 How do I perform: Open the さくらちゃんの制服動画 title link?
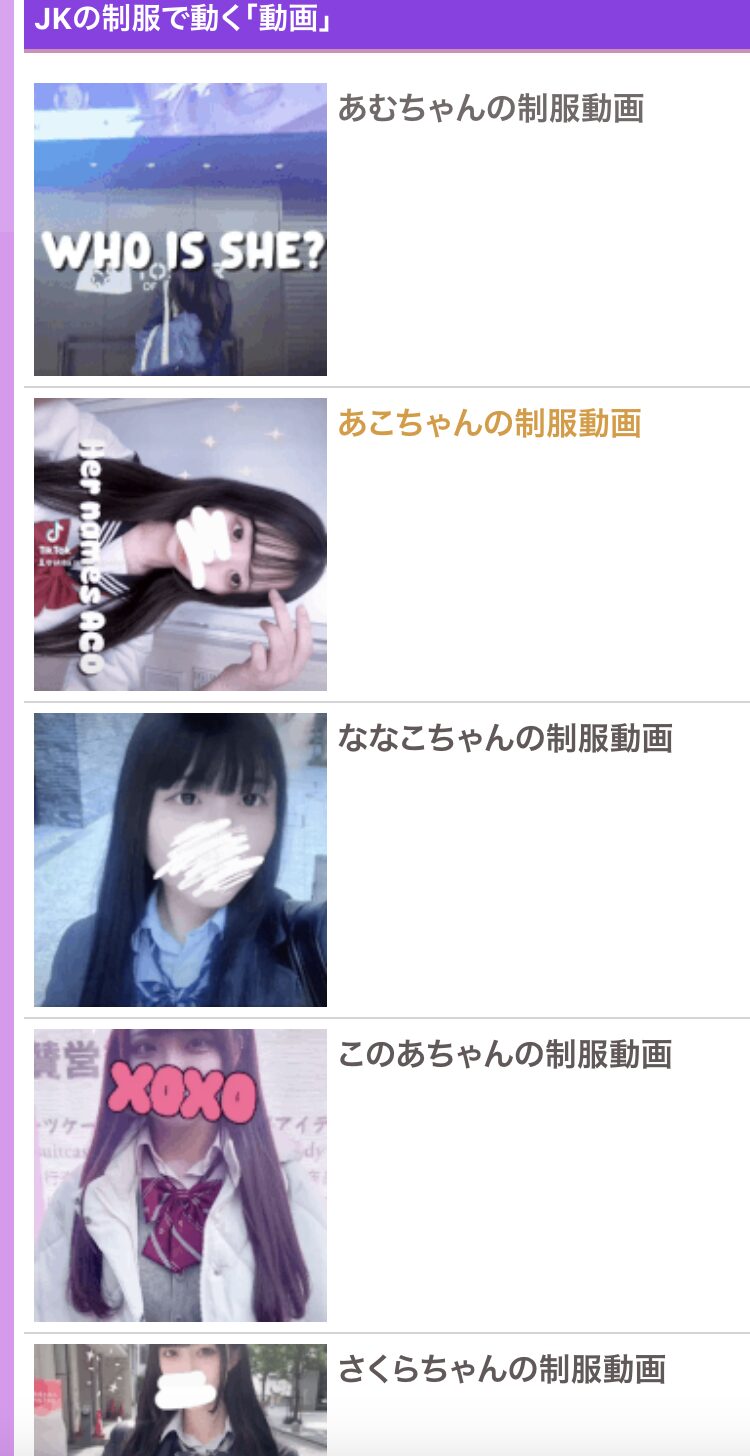pos(502,1368)
